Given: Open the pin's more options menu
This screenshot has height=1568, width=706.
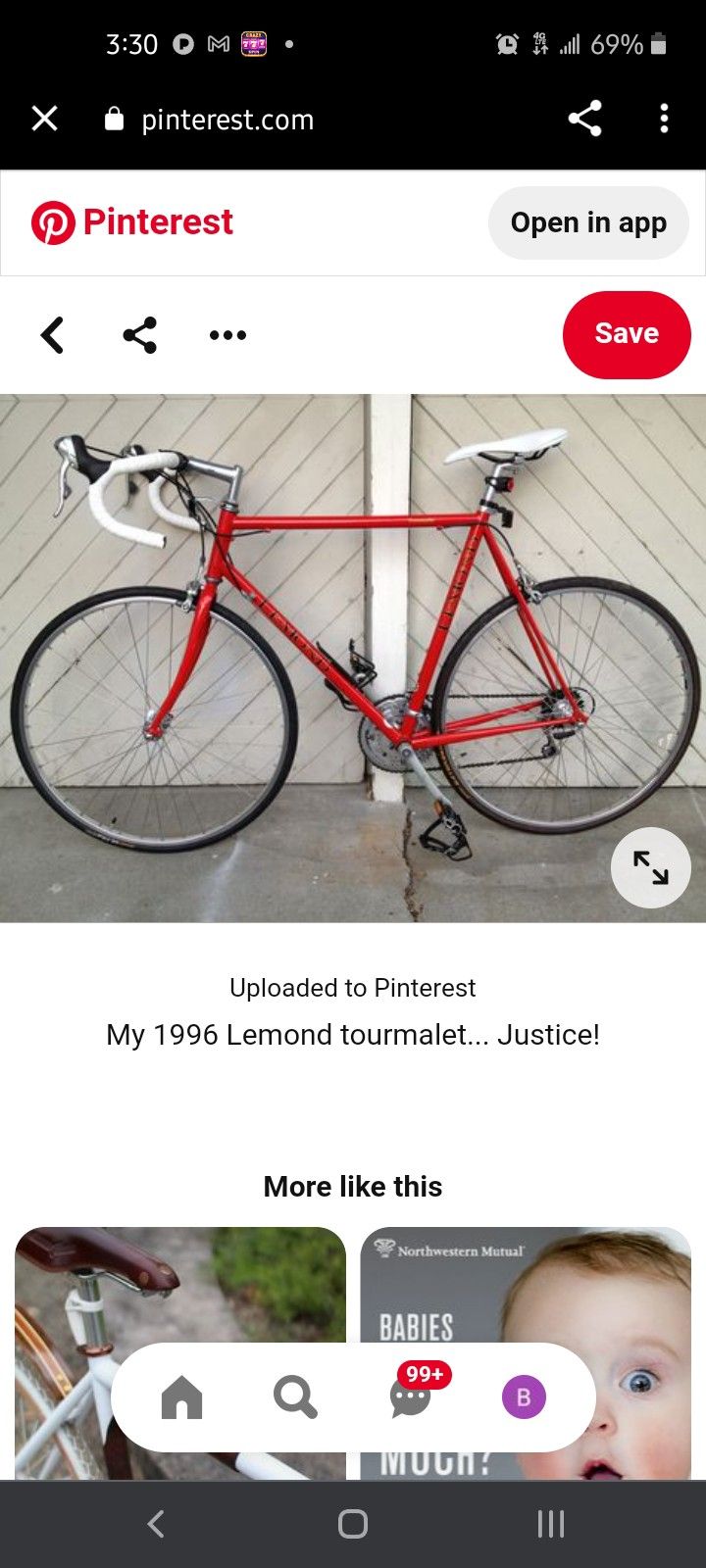Looking at the screenshot, I should click(x=227, y=335).
